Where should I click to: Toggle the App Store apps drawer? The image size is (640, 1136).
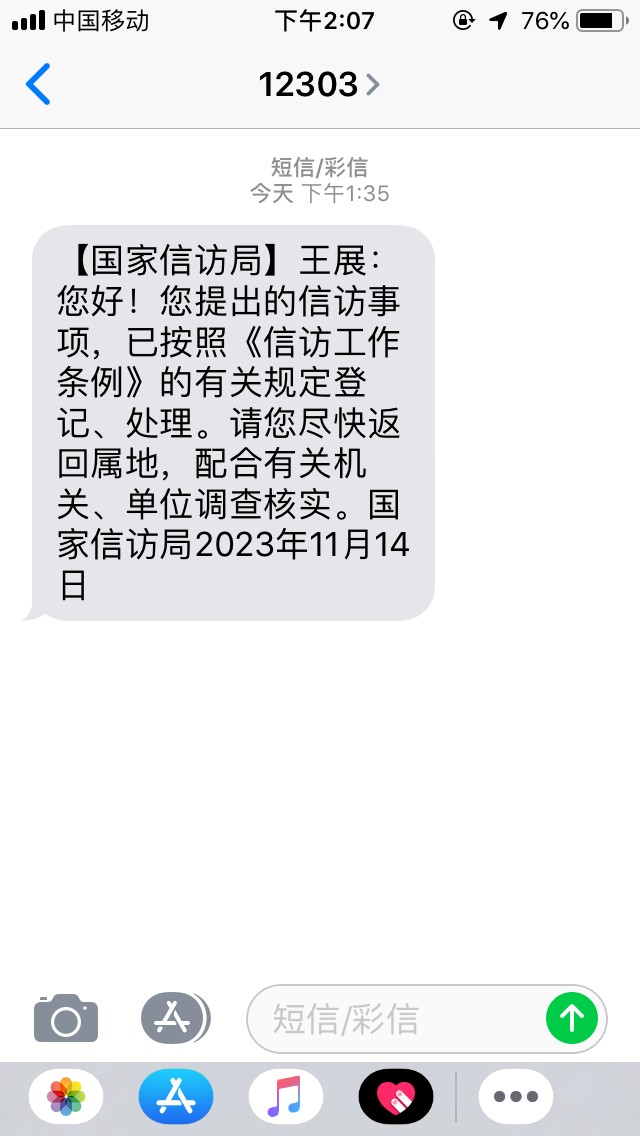[174, 1018]
